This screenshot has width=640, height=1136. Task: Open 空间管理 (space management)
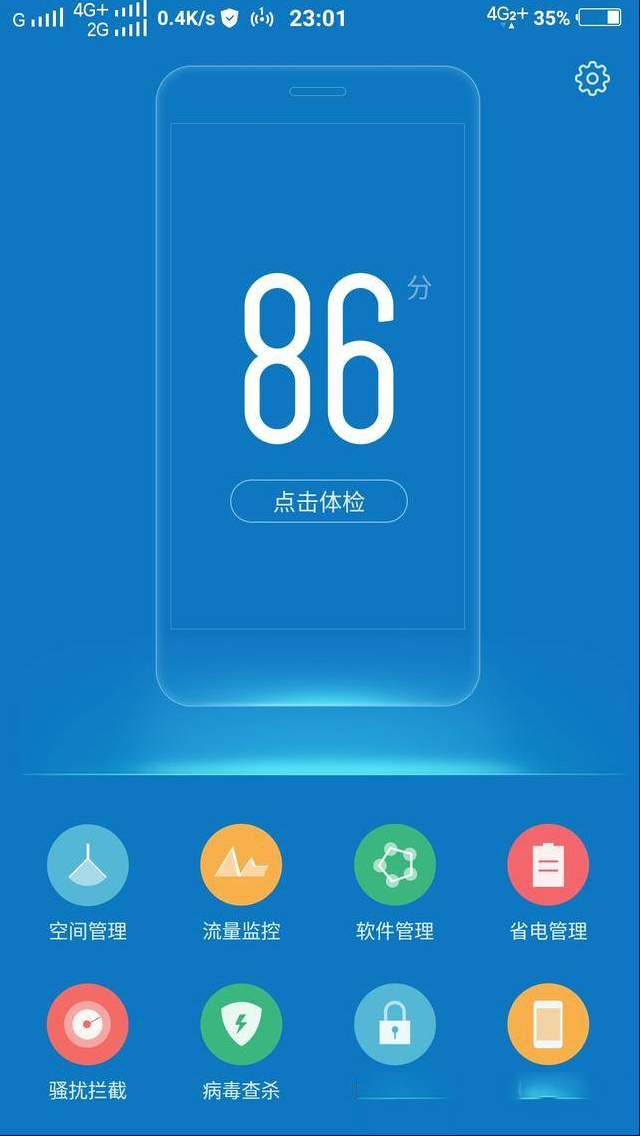point(88,866)
